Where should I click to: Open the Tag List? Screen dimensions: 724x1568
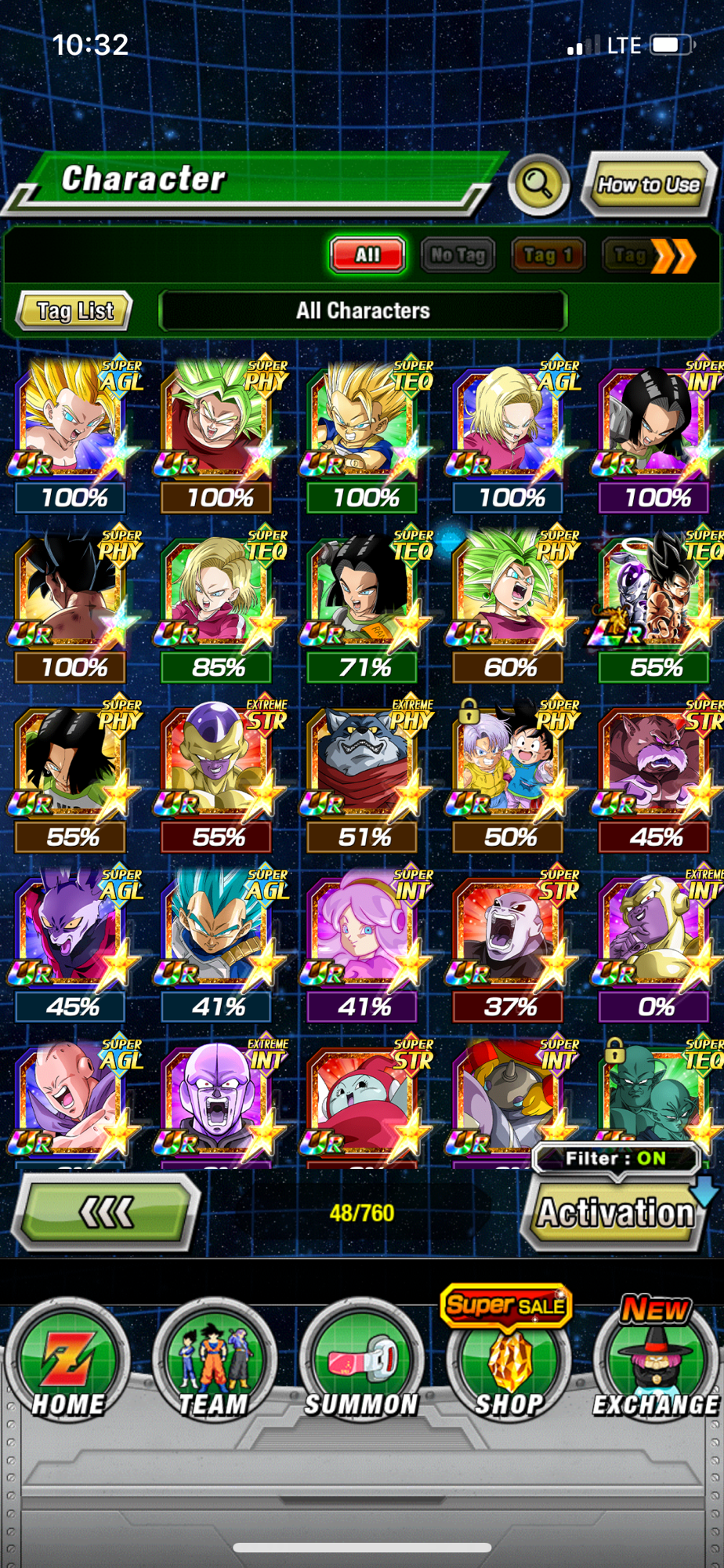tap(75, 311)
